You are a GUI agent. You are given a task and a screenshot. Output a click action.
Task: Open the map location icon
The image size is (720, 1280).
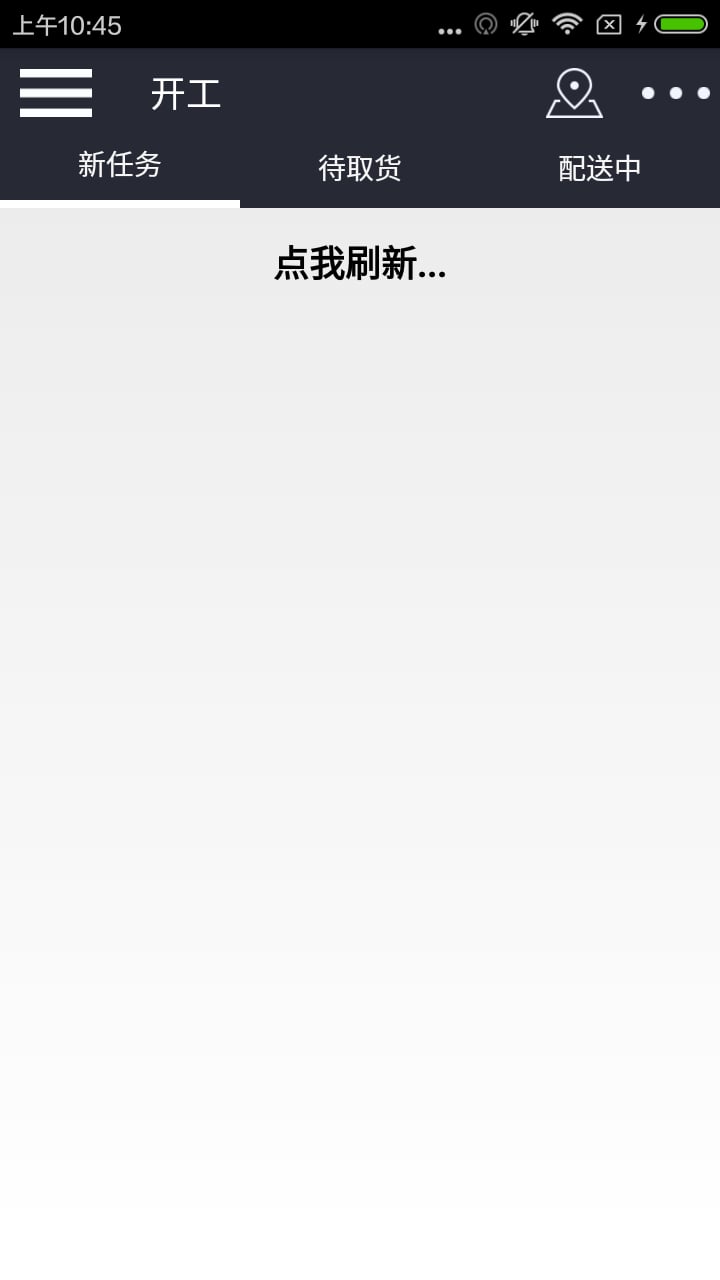pos(574,93)
